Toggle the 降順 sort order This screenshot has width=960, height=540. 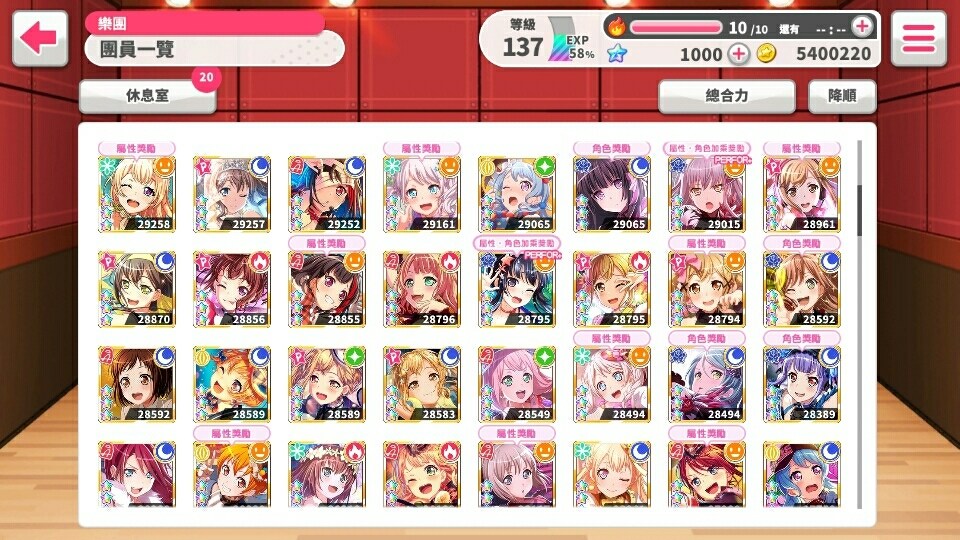(841, 97)
